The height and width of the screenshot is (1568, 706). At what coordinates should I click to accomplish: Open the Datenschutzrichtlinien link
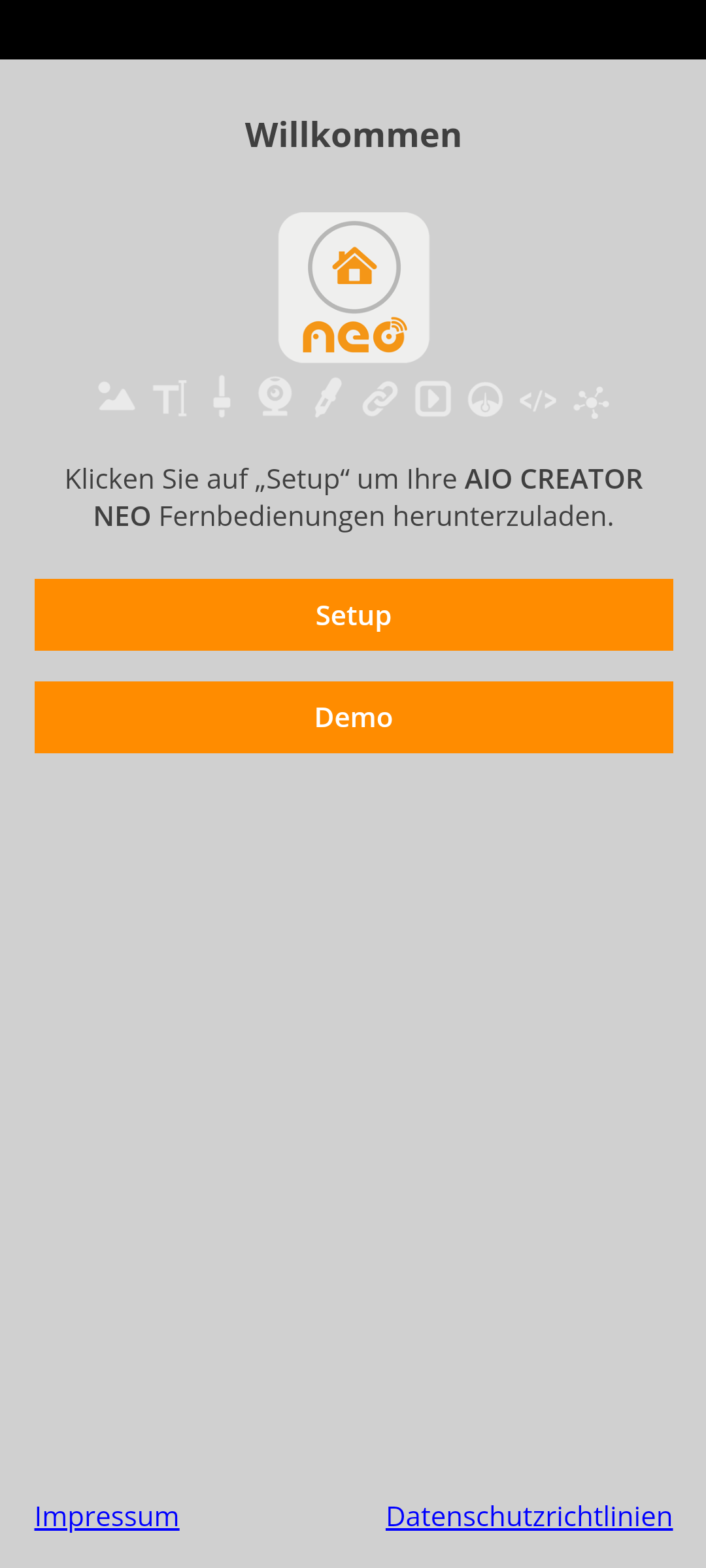(x=529, y=1516)
